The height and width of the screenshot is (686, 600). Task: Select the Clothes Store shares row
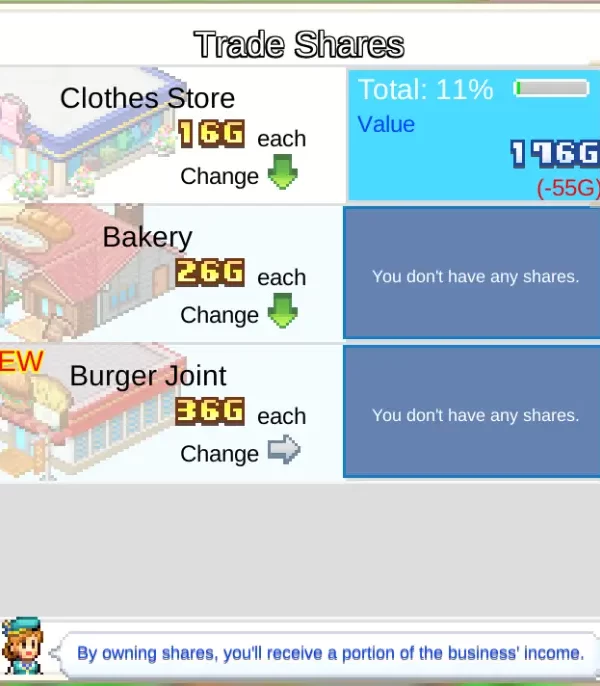click(x=172, y=135)
